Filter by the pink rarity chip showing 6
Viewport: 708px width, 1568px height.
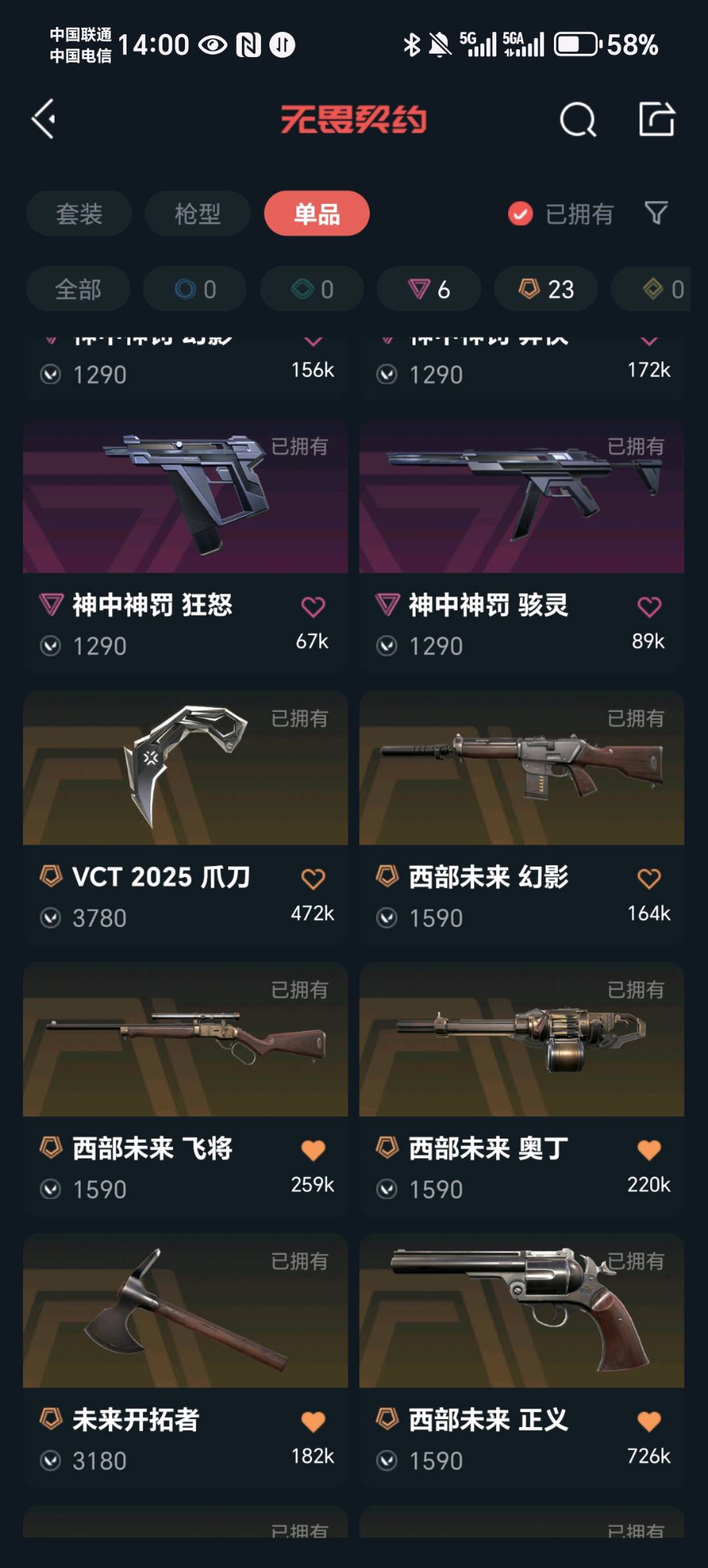point(429,289)
